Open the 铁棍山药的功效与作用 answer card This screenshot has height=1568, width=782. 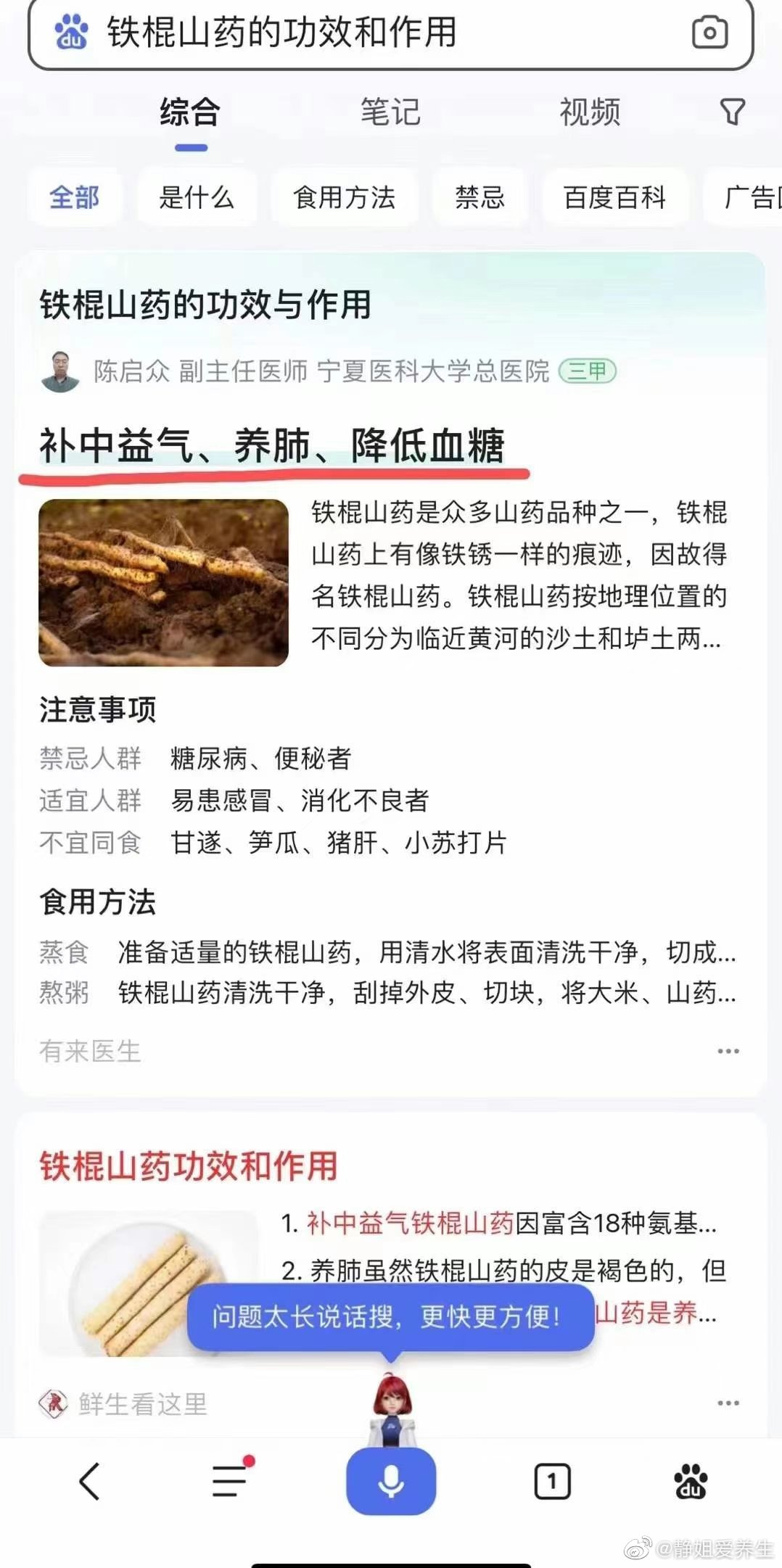(x=205, y=305)
